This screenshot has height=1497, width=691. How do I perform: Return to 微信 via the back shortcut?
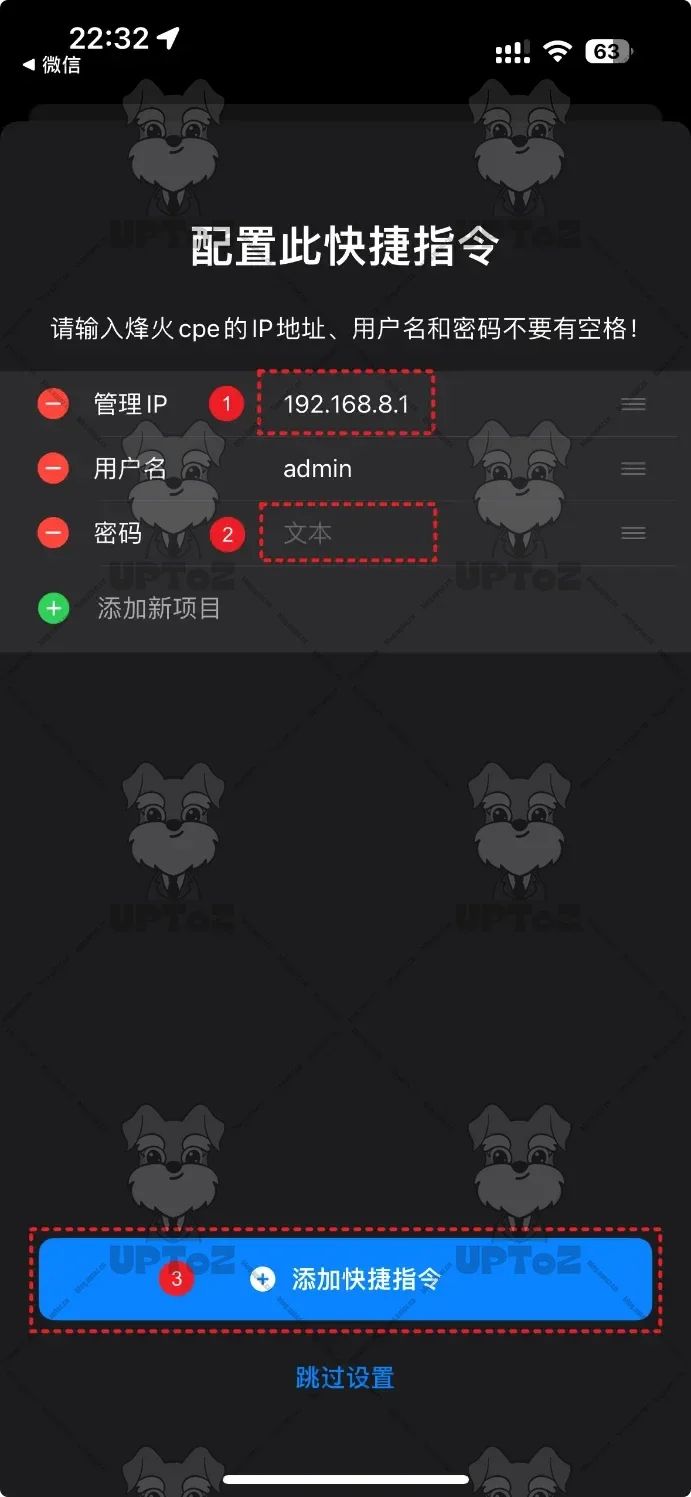pos(52,66)
